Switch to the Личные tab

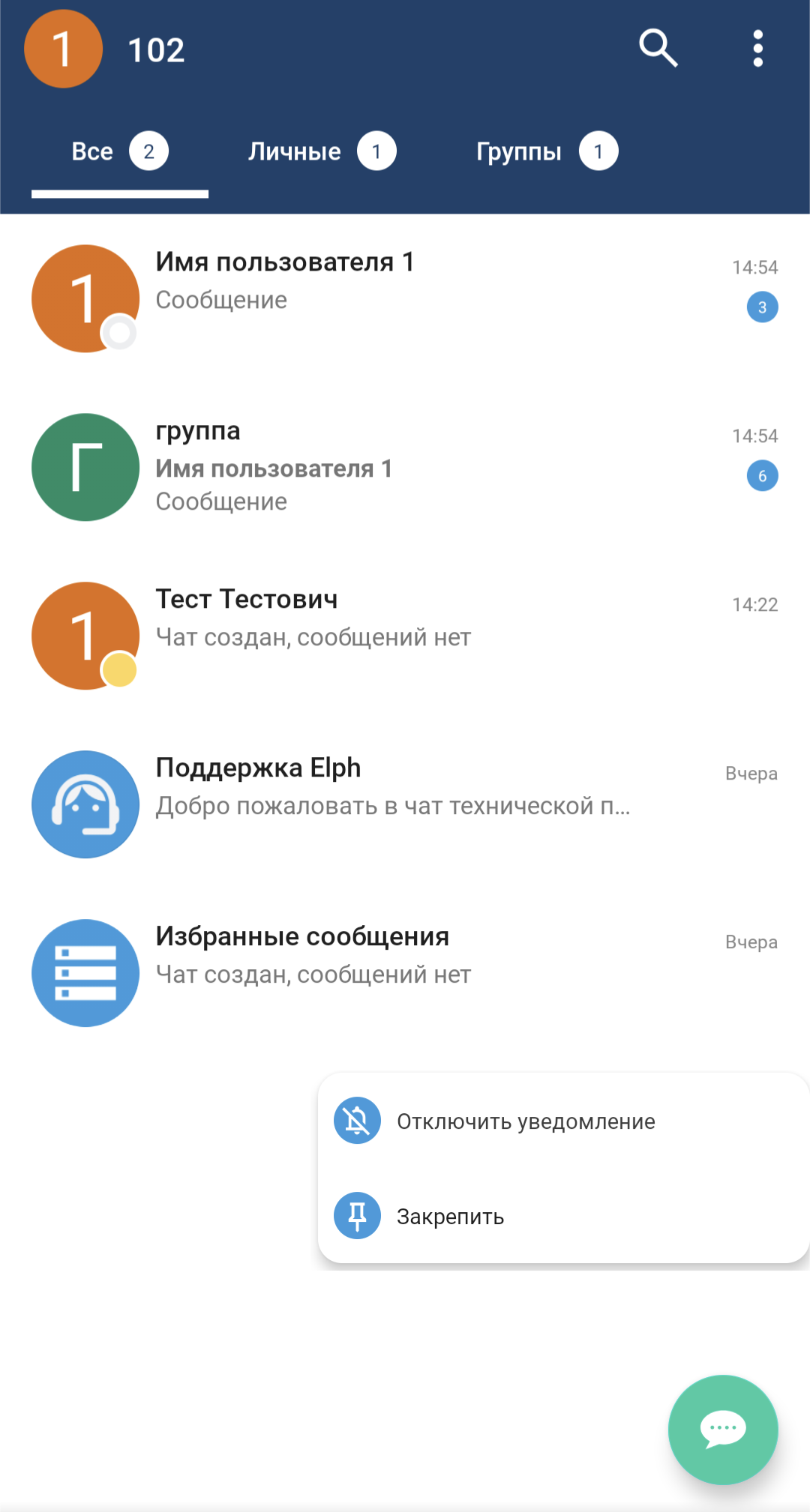point(321,152)
